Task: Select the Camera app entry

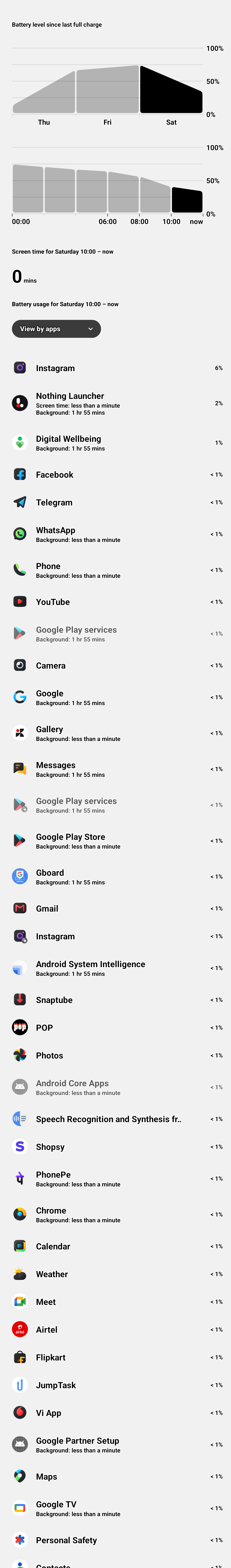Action: pyautogui.click(x=115, y=666)
